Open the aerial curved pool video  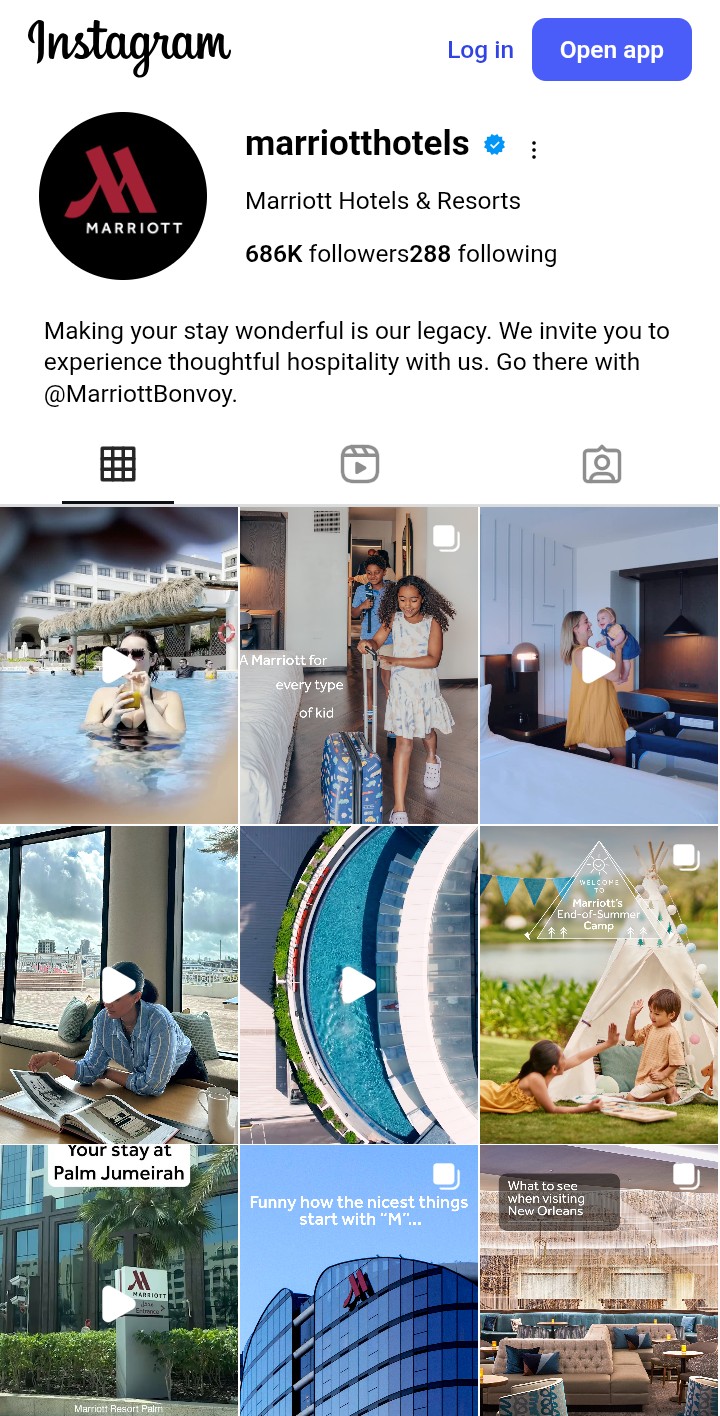point(359,985)
